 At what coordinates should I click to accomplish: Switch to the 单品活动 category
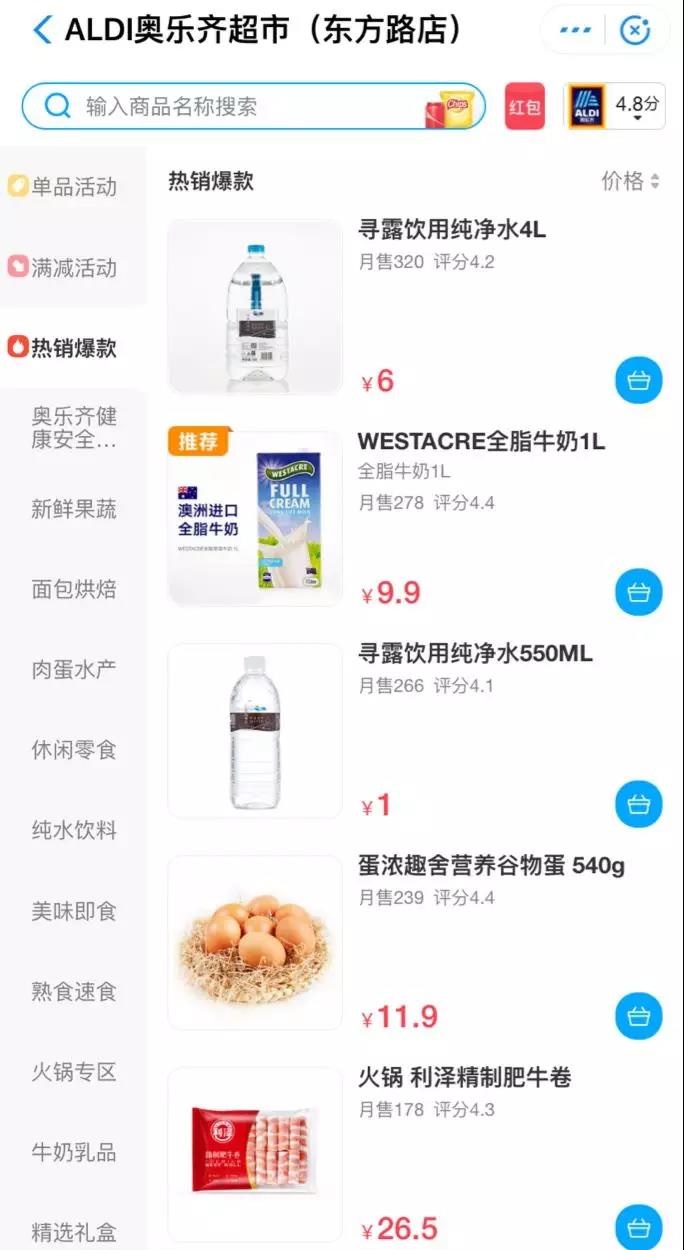click(73, 187)
